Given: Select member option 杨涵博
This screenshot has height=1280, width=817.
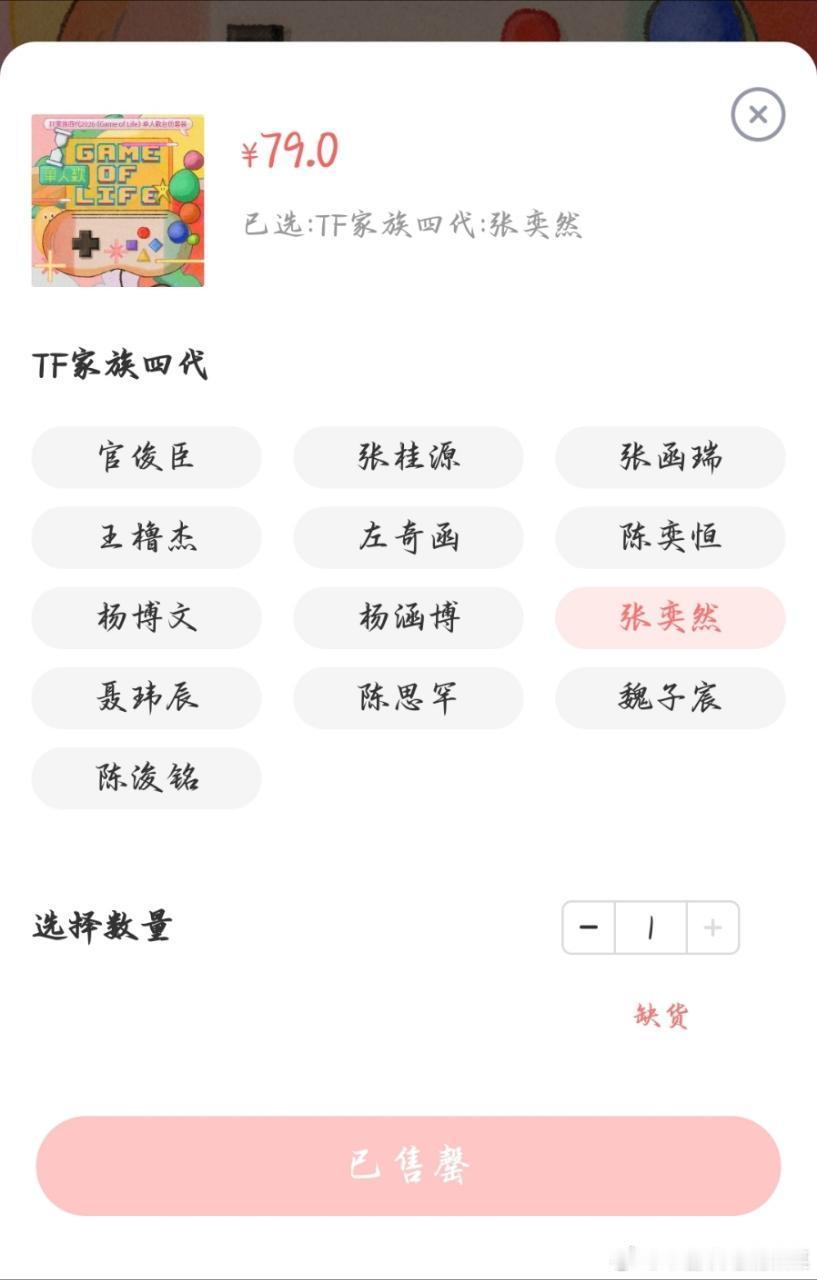Looking at the screenshot, I should tap(407, 618).
